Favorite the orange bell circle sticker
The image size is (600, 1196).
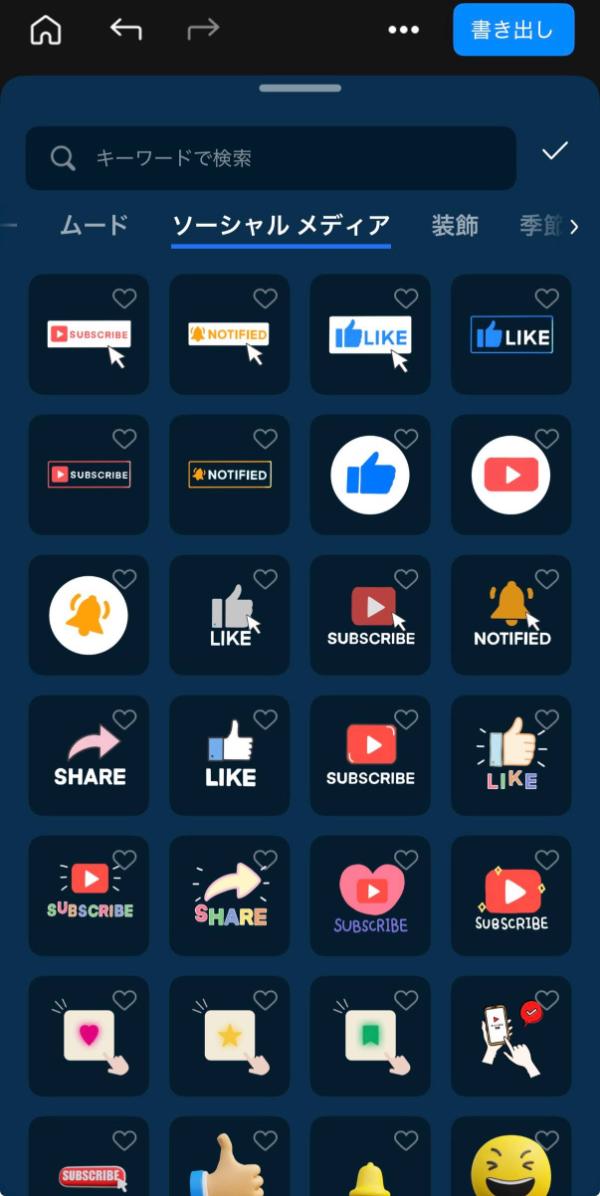[x=124, y=578]
